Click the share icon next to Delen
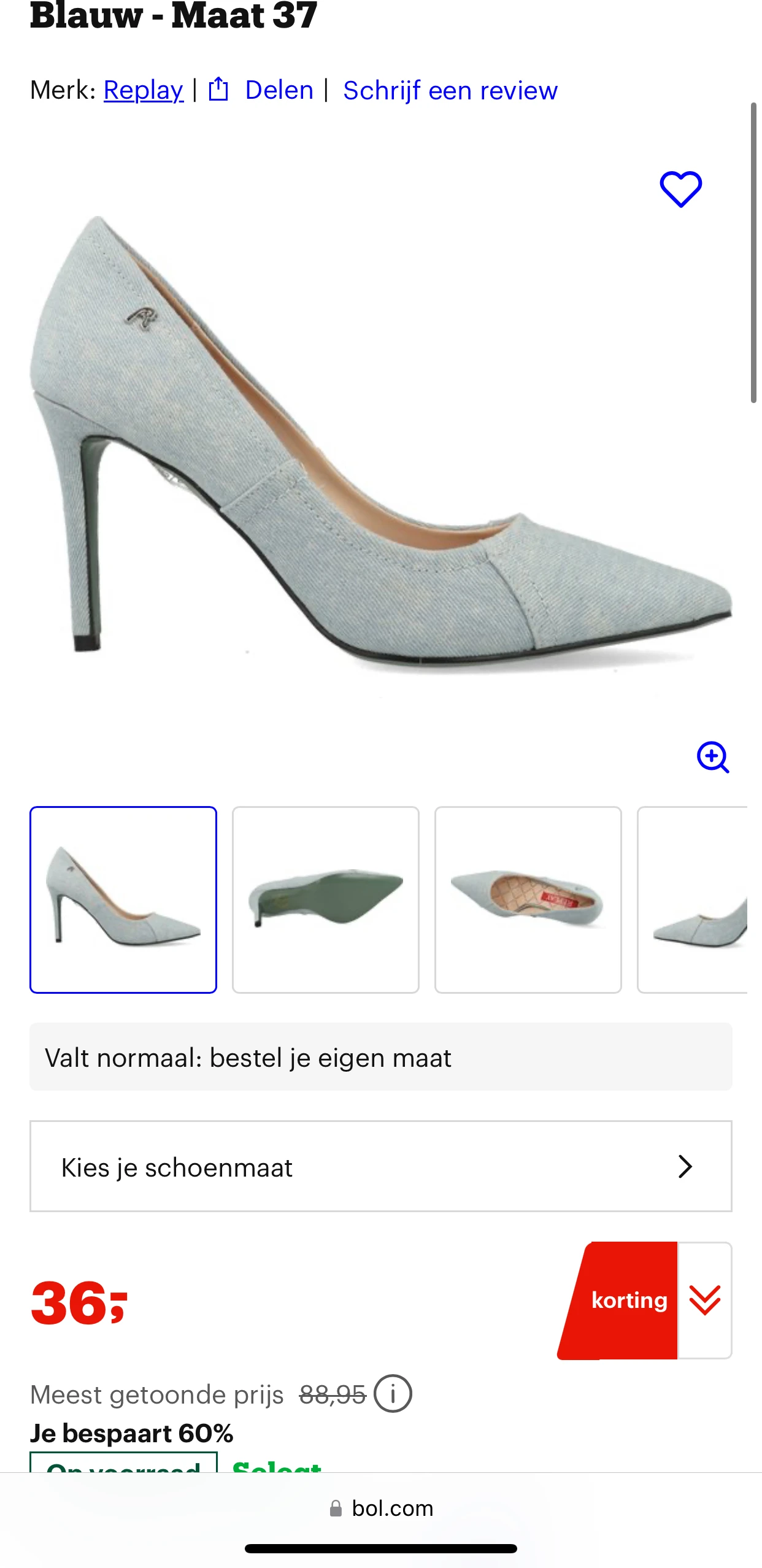Screen dimensions: 762x1568 tap(219, 90)
